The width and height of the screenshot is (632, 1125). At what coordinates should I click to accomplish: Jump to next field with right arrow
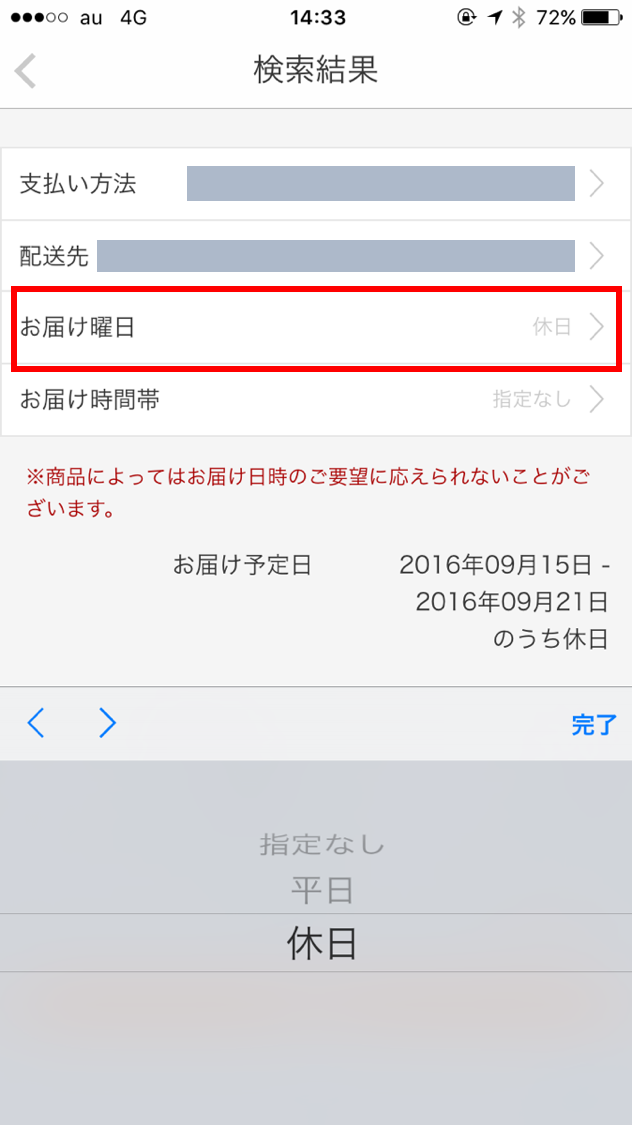tap(107, 723)
